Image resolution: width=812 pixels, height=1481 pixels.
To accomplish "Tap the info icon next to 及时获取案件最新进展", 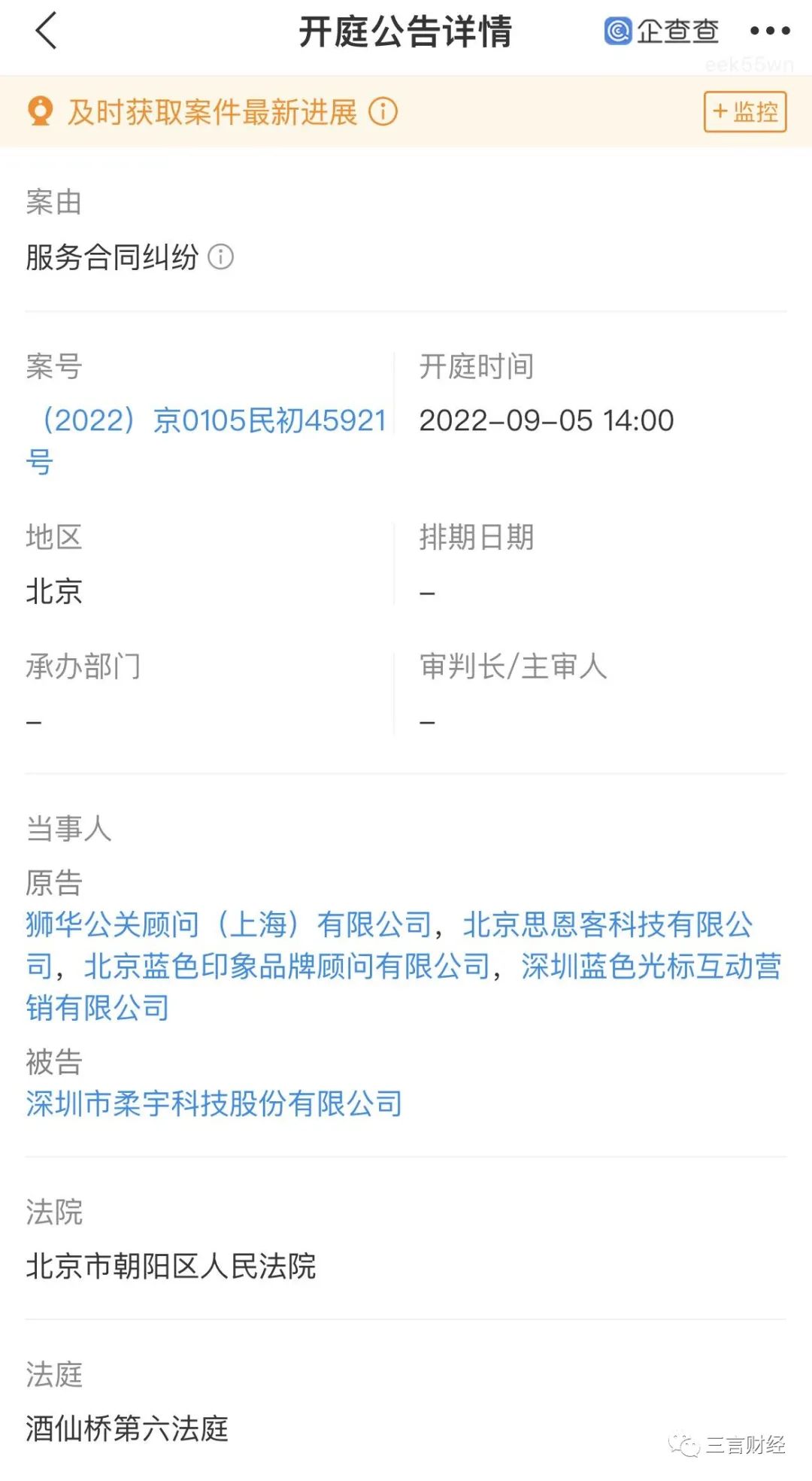I will [383, 112].
